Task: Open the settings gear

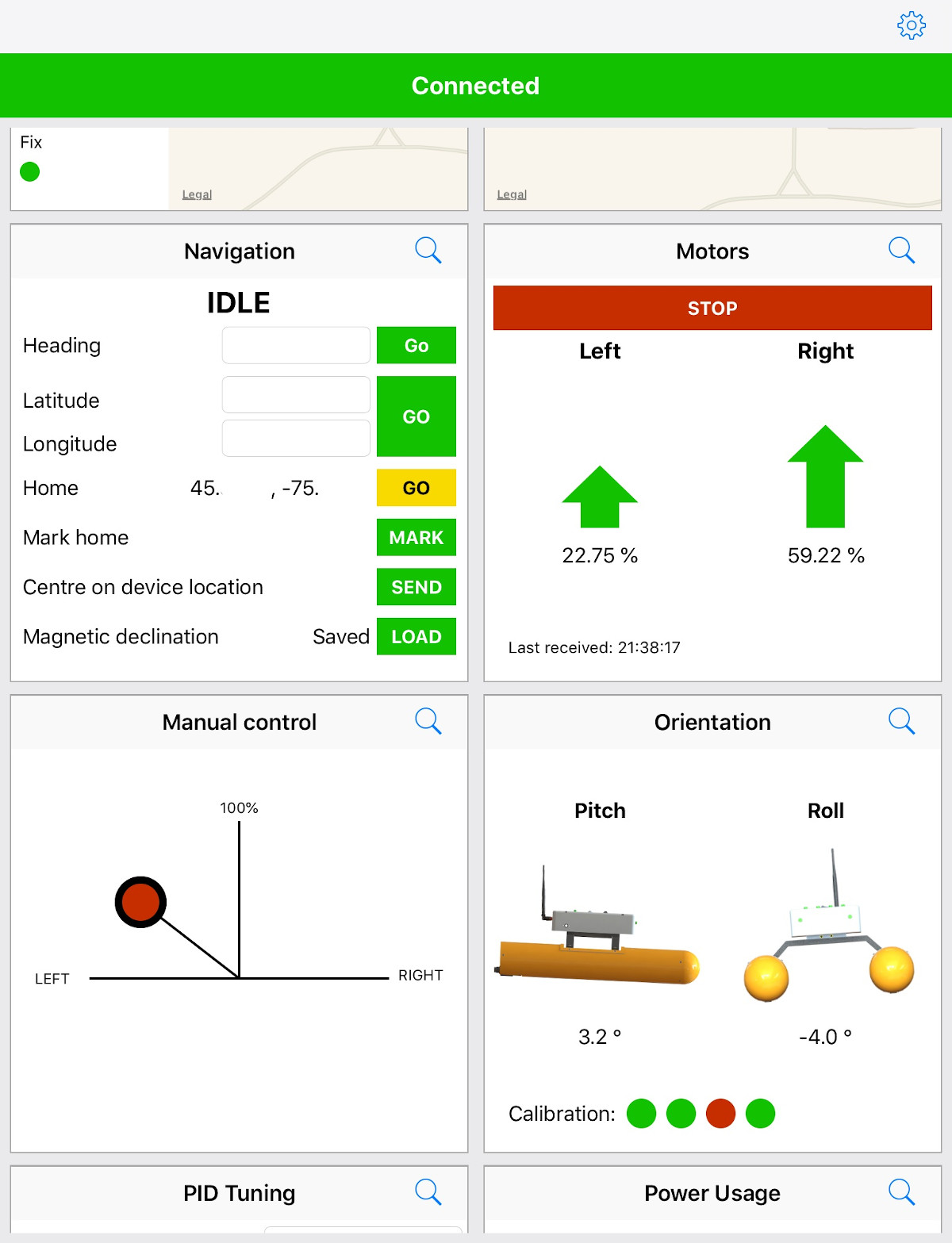Action: tap(911, 25)
